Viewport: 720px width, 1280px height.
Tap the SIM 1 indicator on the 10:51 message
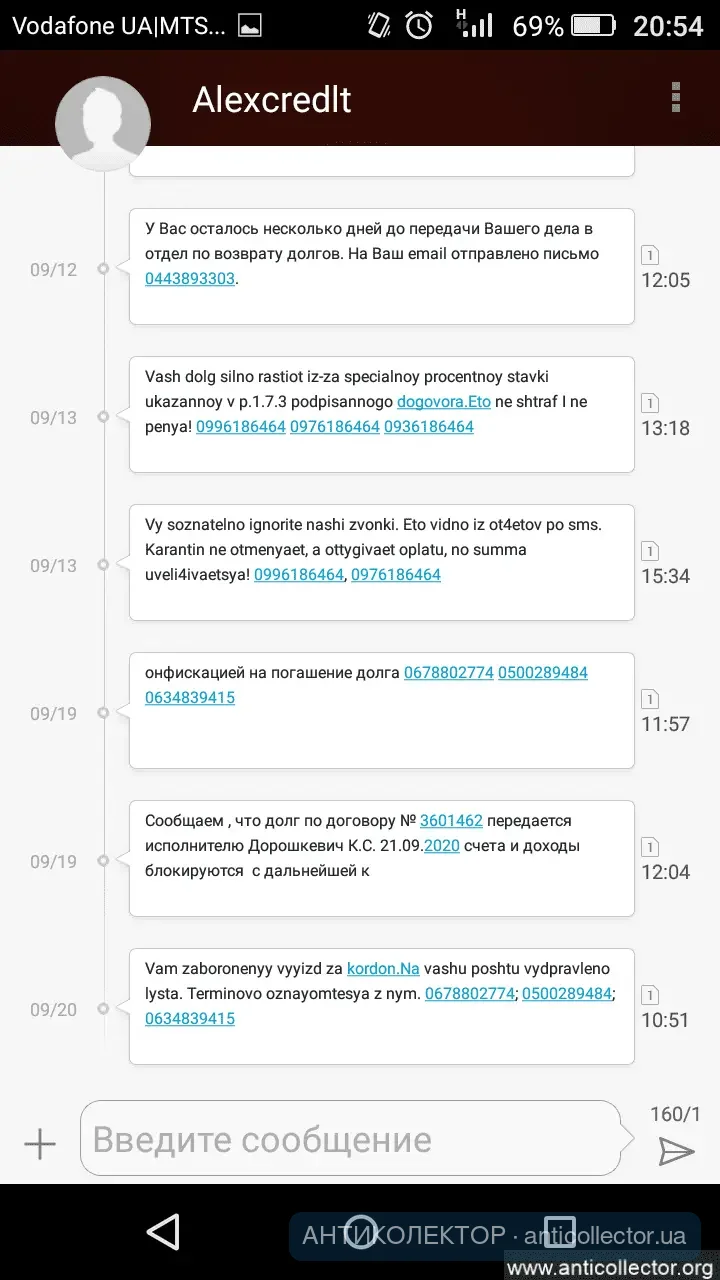coord(649,994)
